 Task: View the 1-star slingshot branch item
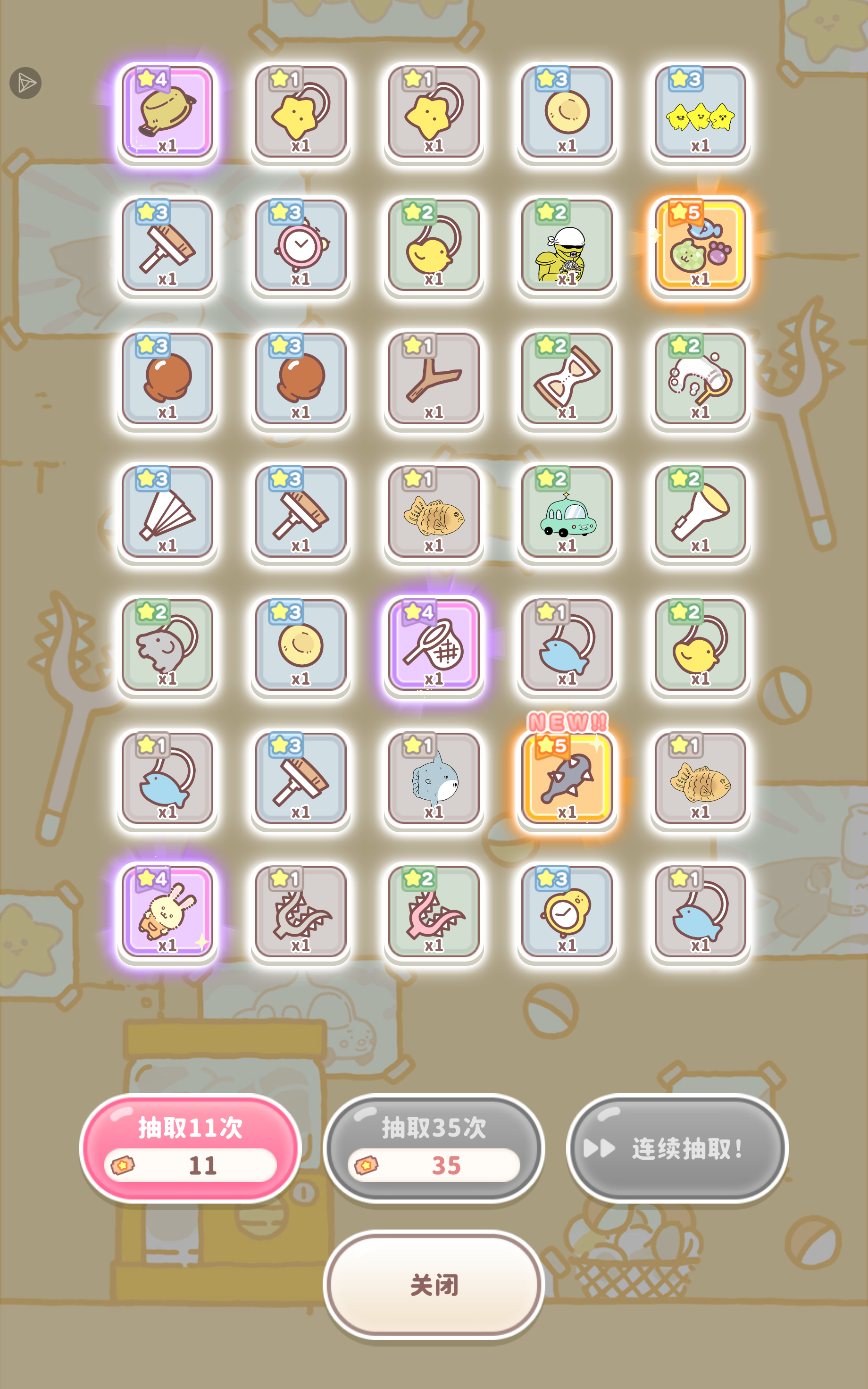coord(434,379)
